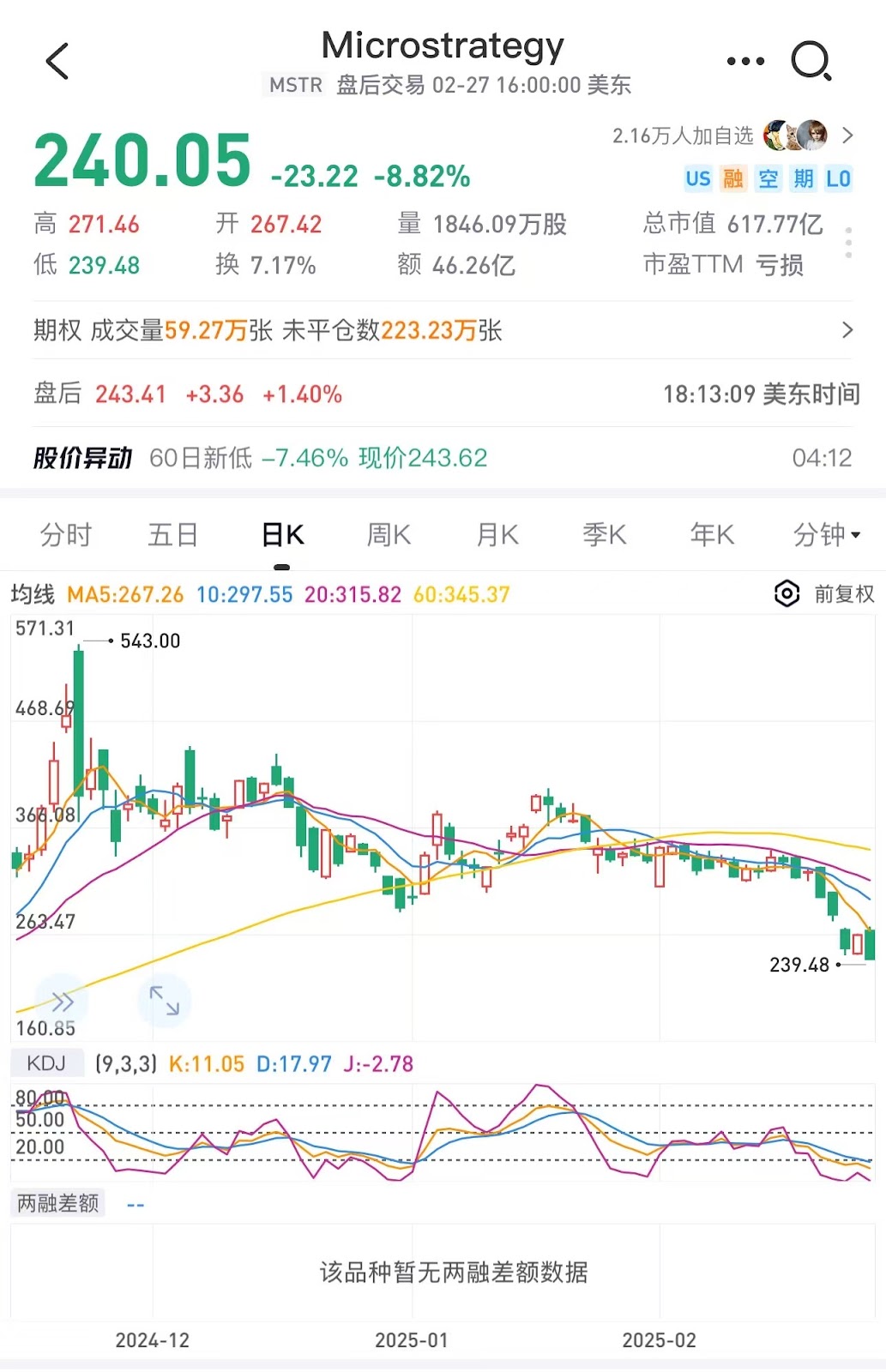The height and width of the screenshot is (1372, 886).
Task: Switch to the 周K chart tab
Action: [x=389, y=535]
